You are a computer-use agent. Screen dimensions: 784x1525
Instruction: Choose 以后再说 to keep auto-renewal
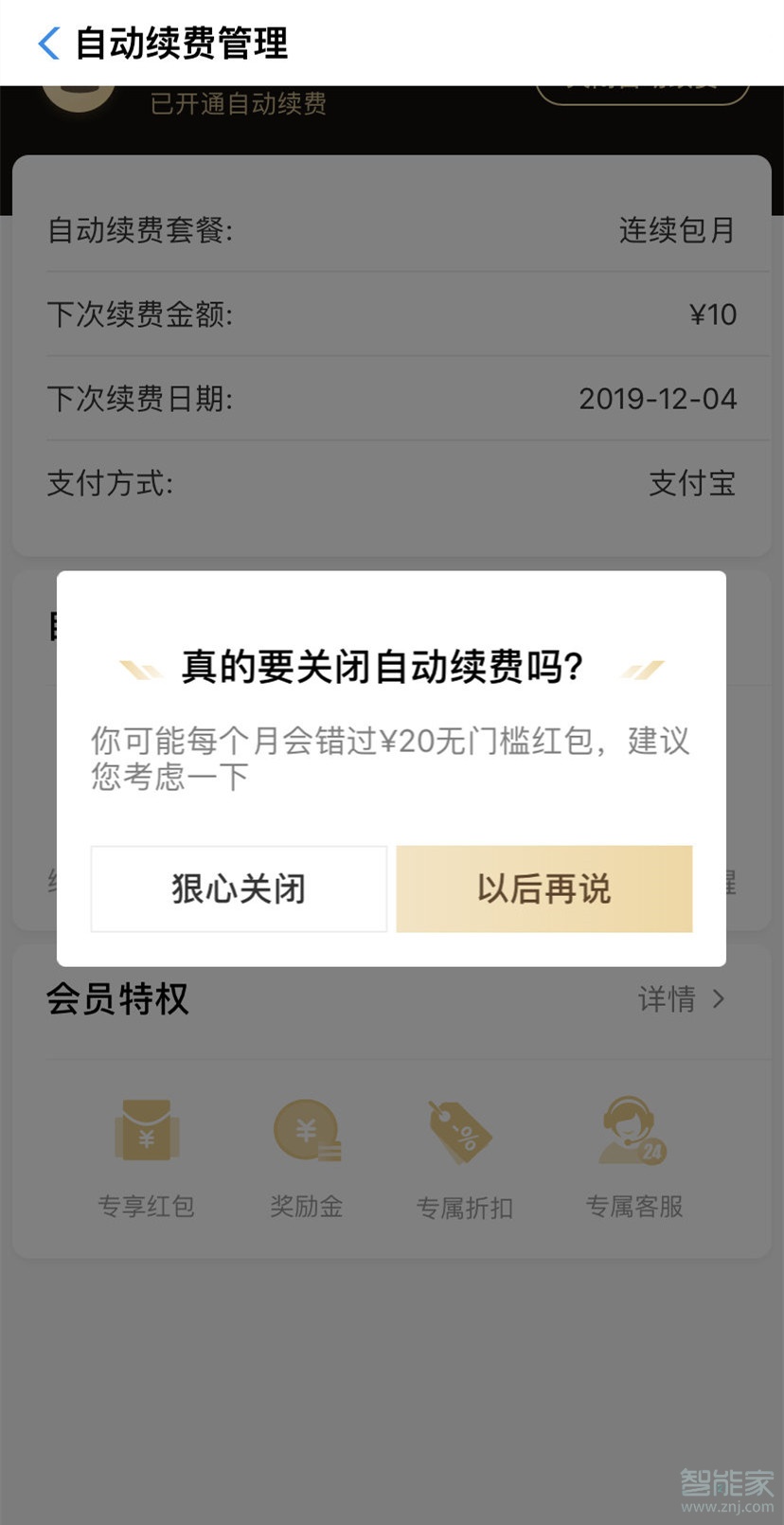click(x=543, y=888)
